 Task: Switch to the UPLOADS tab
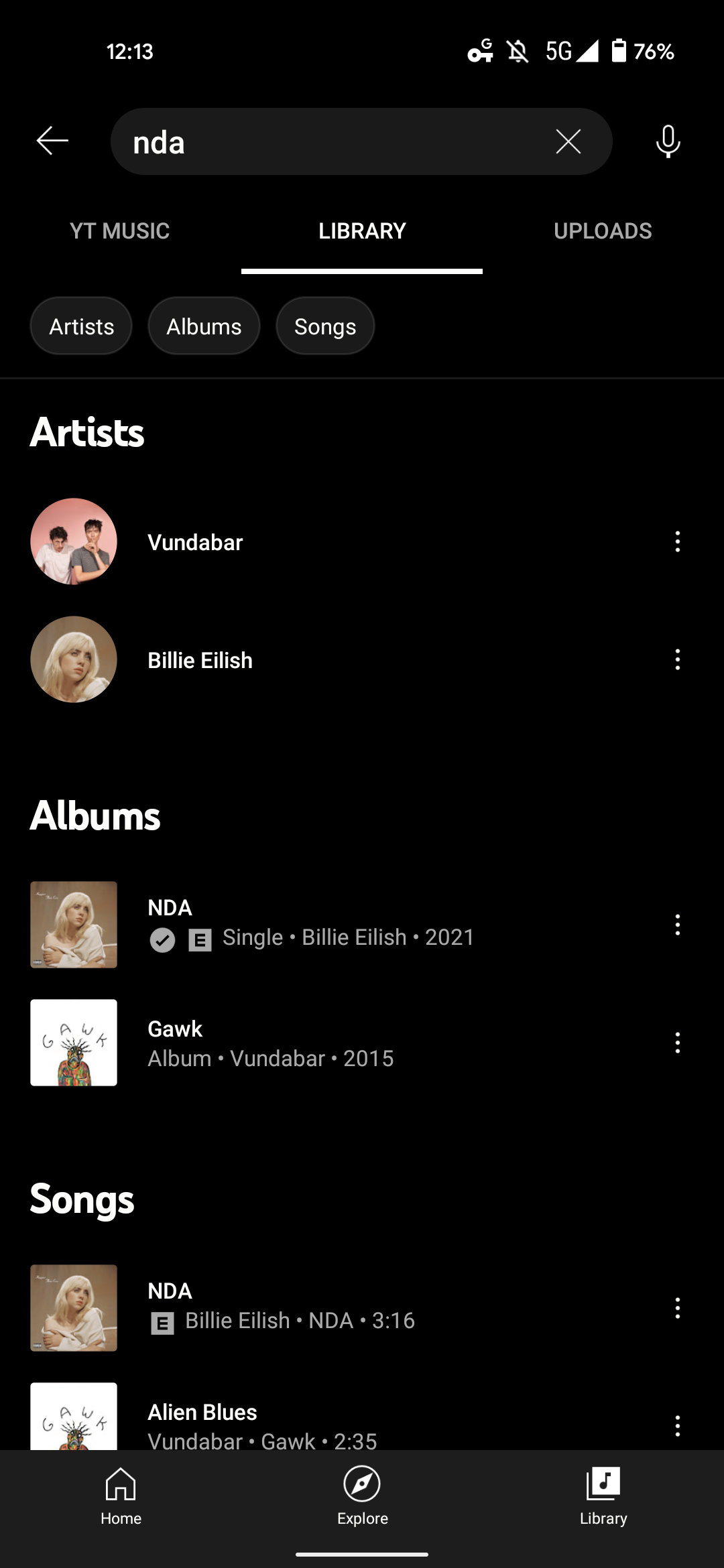pyautogui.click(x=603, y=231)
